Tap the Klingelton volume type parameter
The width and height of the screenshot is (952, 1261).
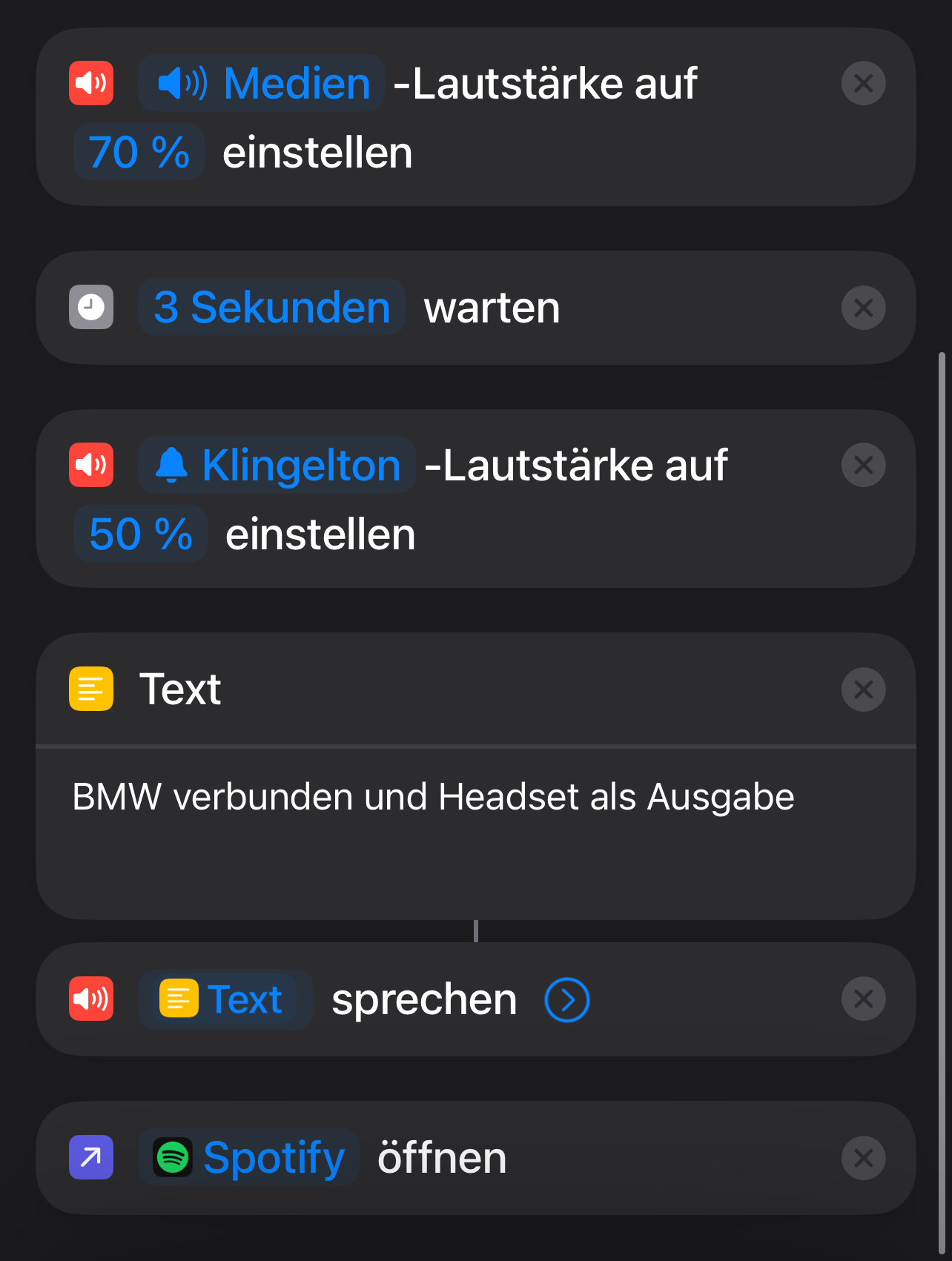tap(277, 466)
